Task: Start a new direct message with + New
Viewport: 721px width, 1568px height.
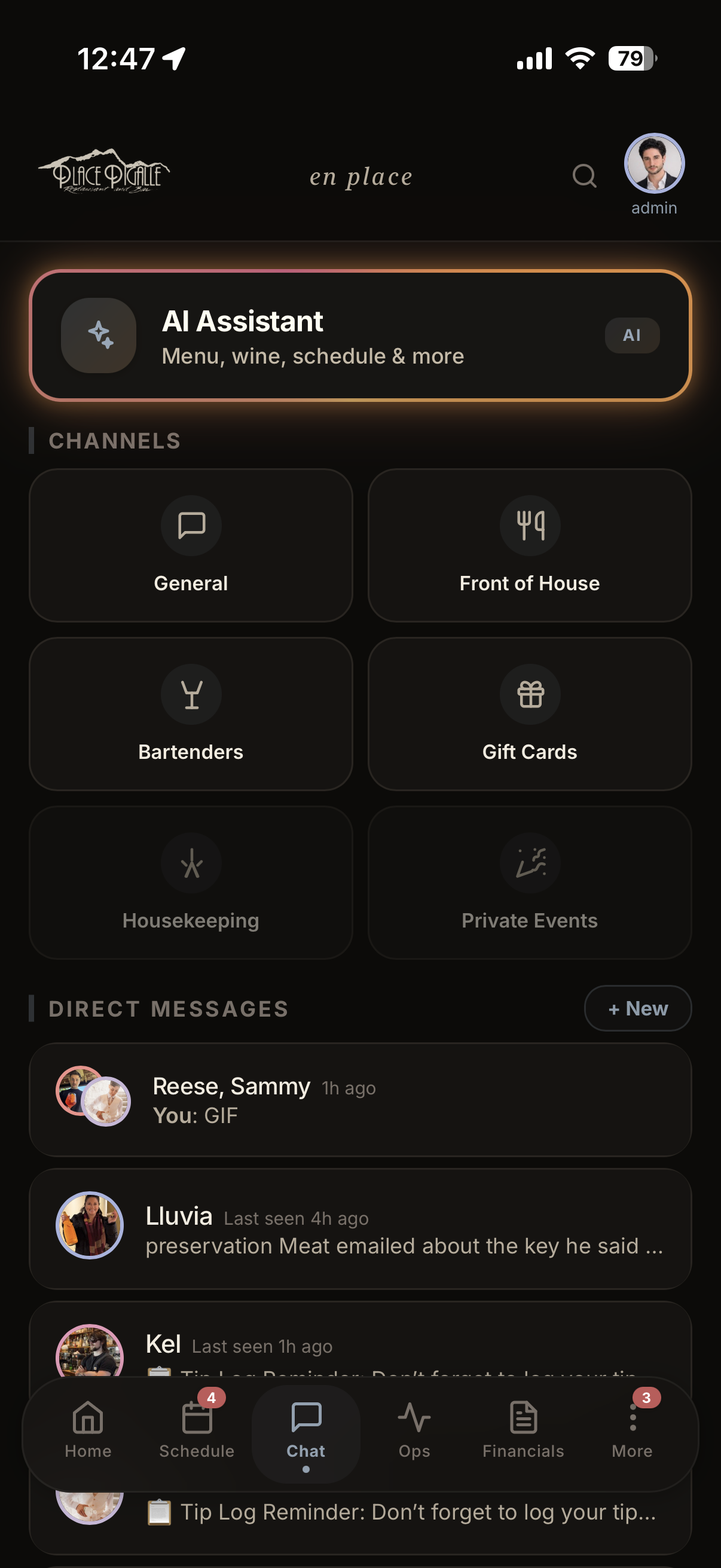Action: 637,1008
